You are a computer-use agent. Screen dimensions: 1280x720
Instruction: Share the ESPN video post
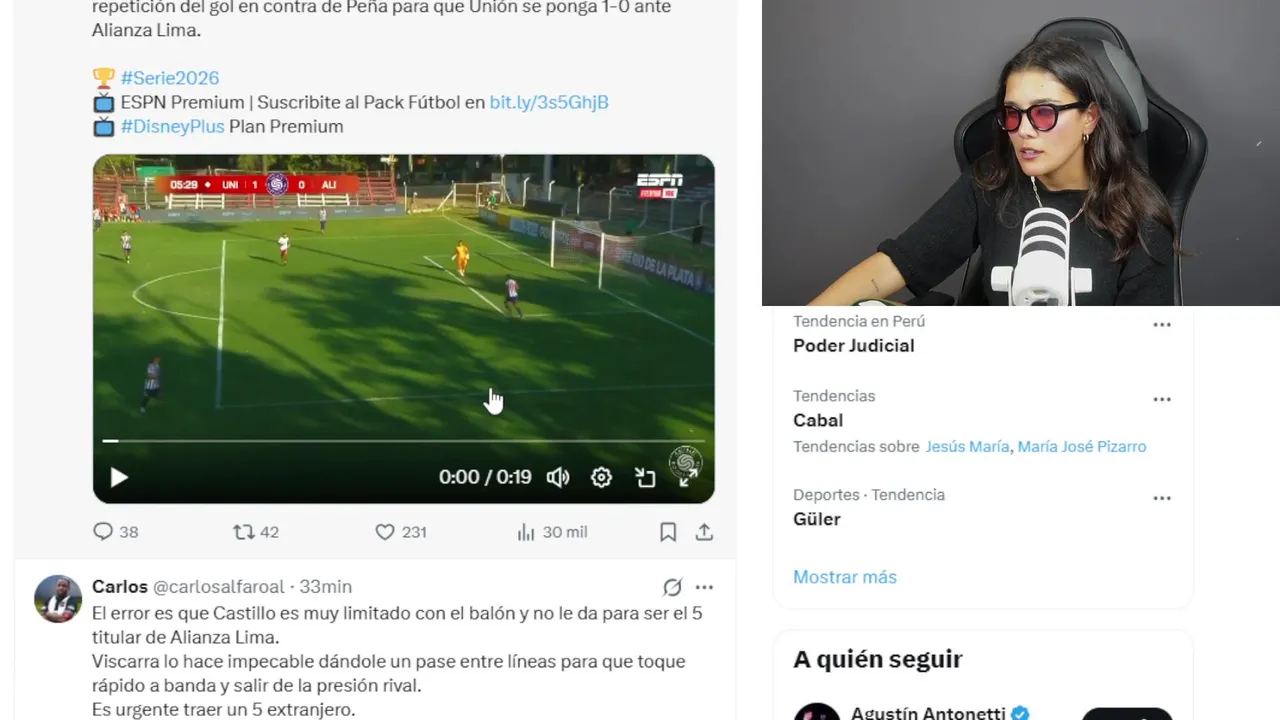click(x=704, y=532)
